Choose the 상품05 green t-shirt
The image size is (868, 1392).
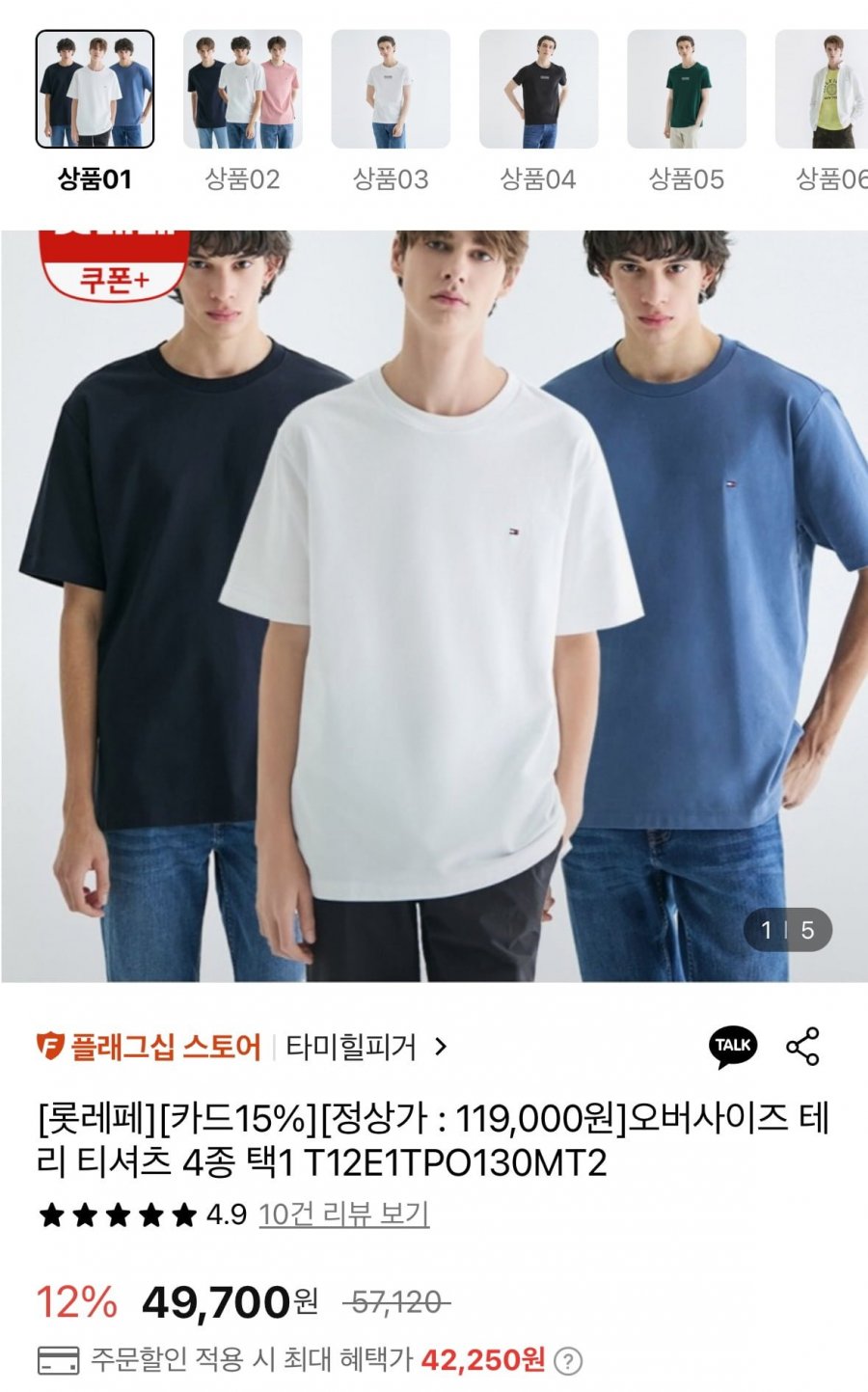pos(686,90)
